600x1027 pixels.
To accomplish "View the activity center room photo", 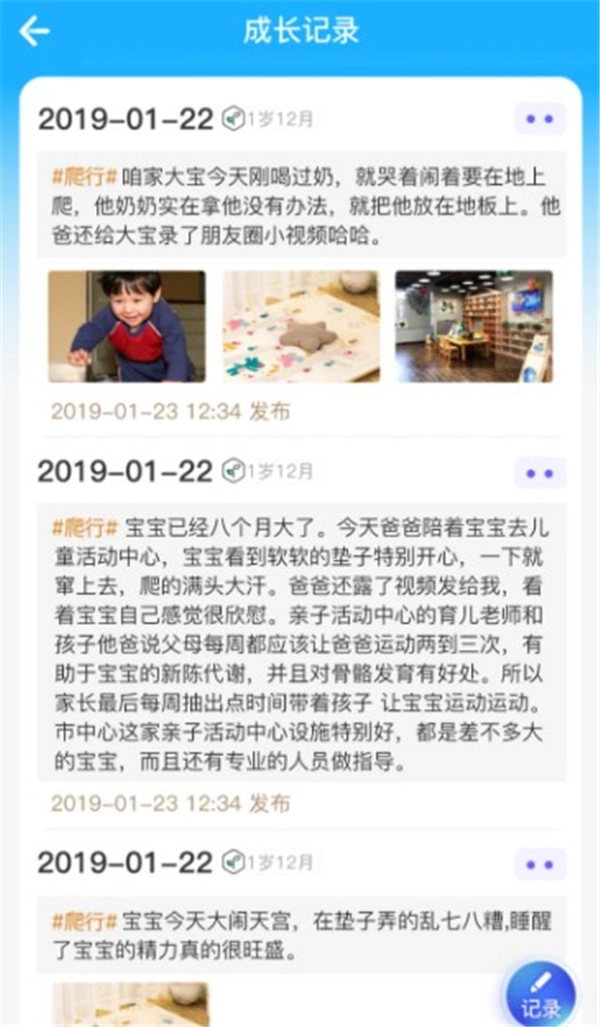I will tap(473, 326).
